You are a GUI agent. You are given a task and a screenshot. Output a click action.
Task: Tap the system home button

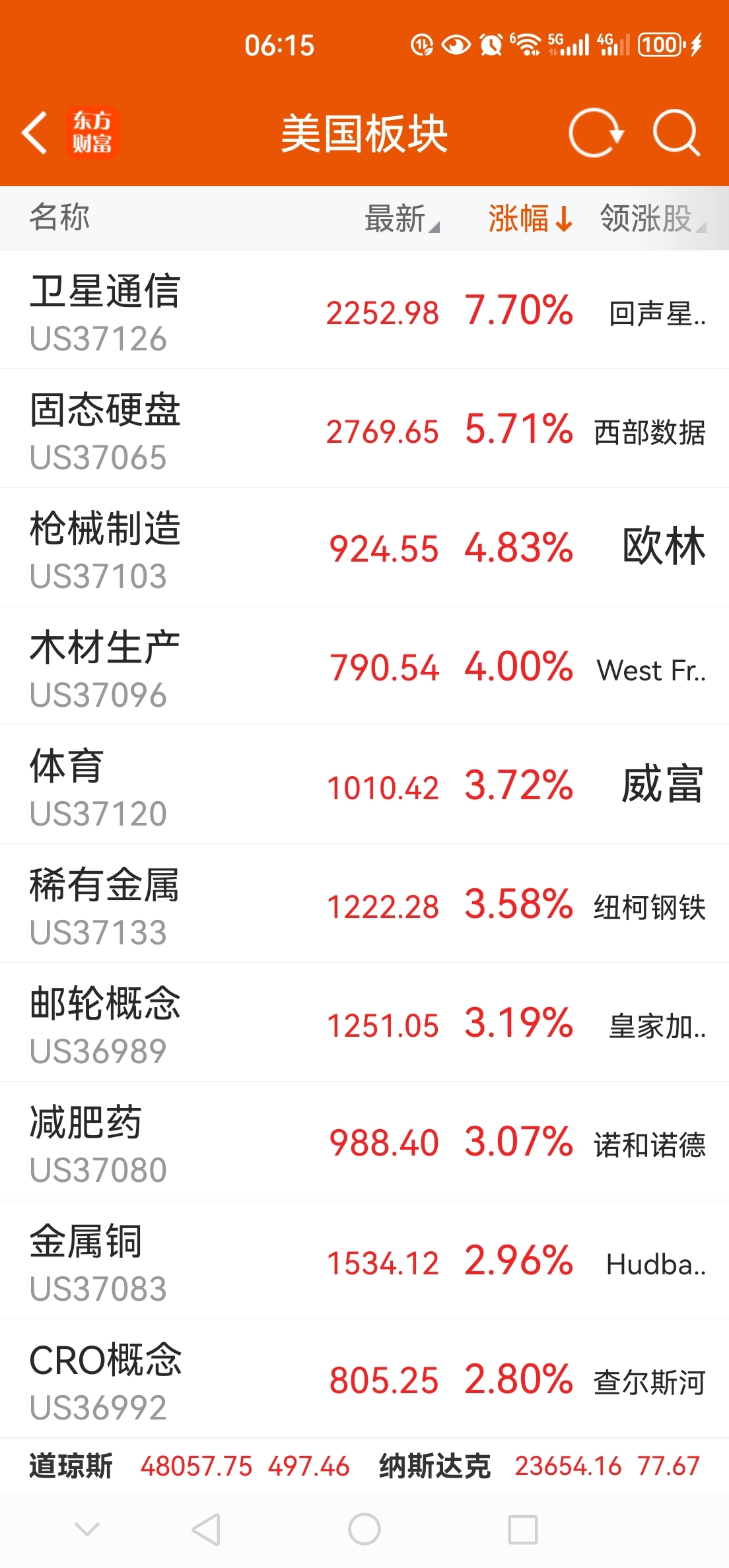pos(364,1529)
